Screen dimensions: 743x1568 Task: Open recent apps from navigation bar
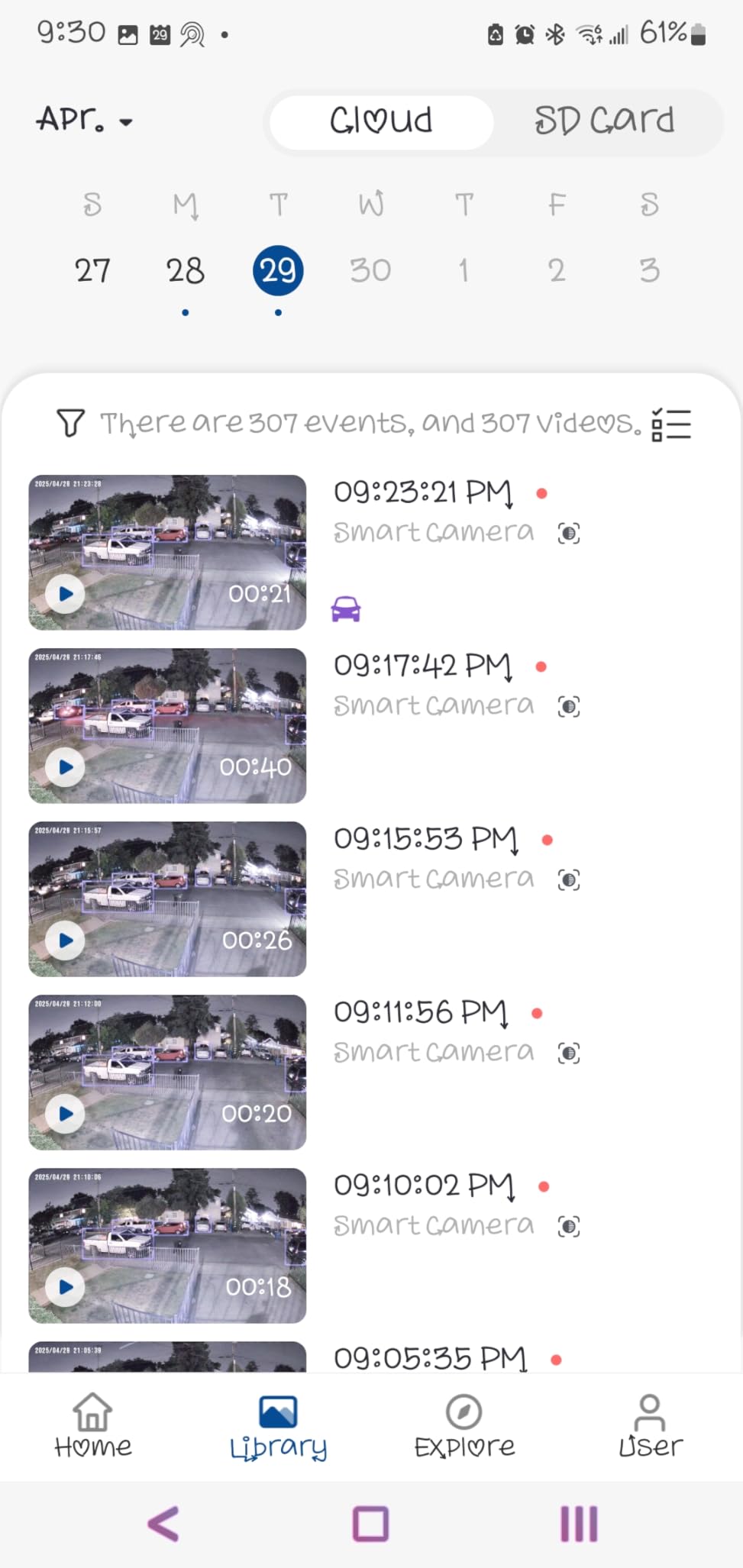579,1524
